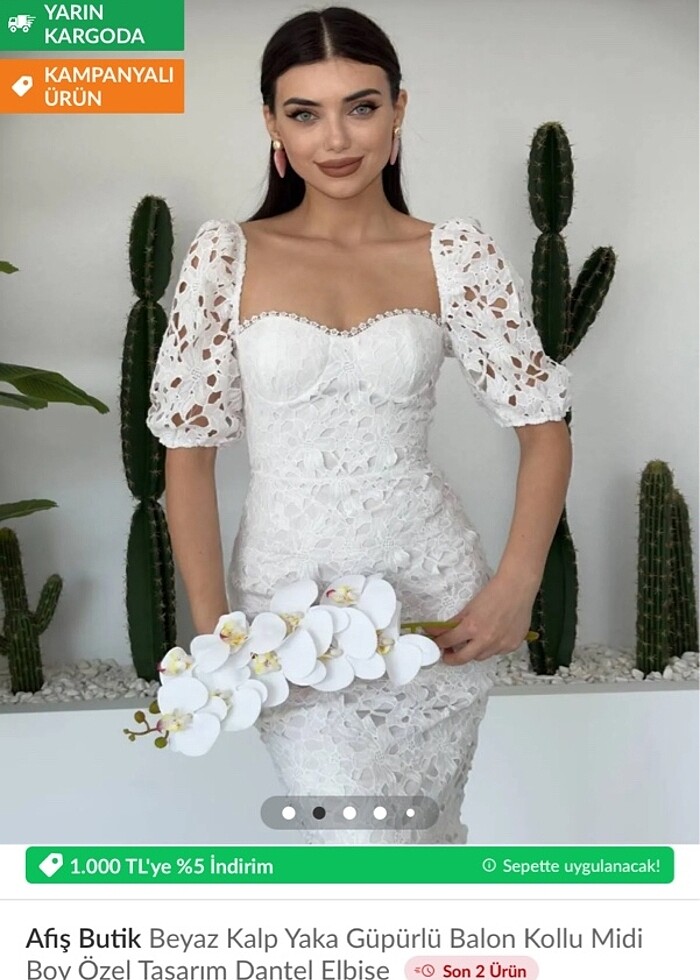Screen dimensions: 700x980
Task: Tap the image carousel page indicator dots
Action: 349,813
